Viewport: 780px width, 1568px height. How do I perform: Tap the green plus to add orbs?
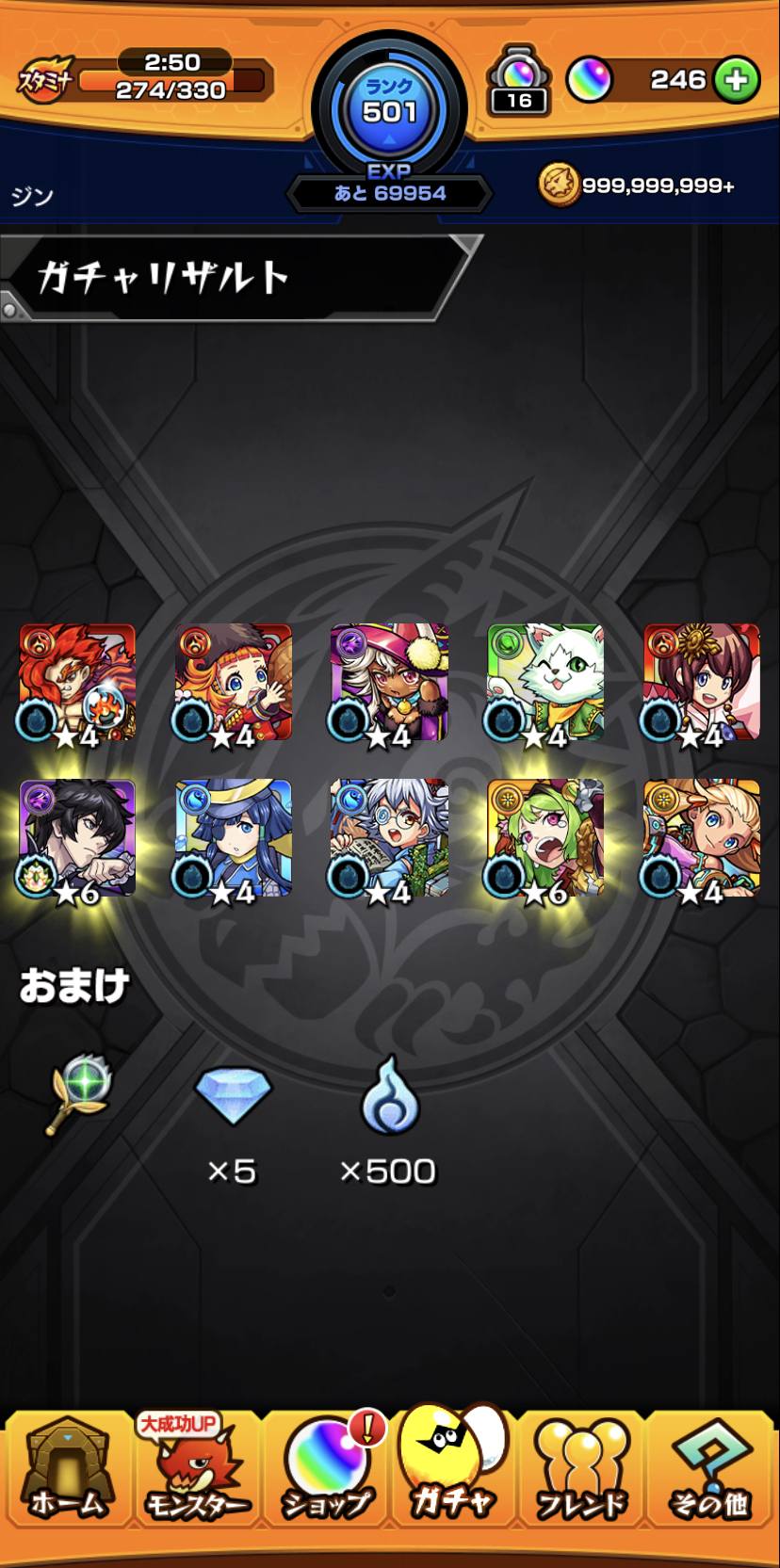[x=737, y=80]
